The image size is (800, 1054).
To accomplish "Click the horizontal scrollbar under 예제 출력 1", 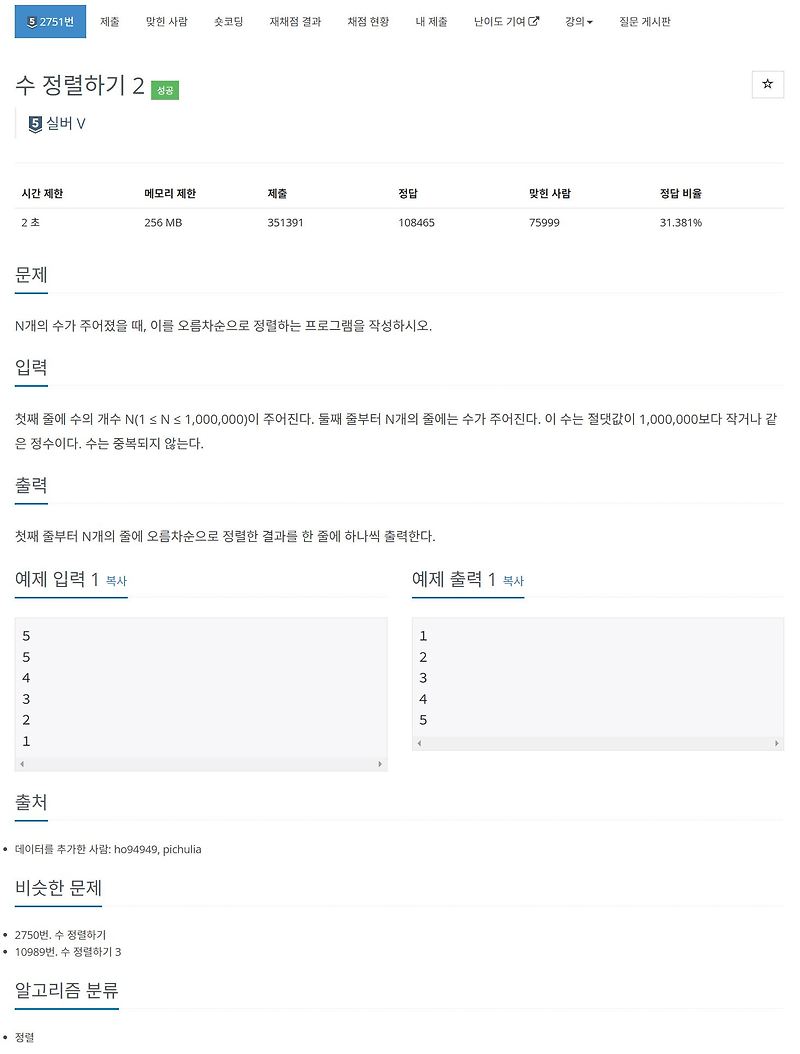I will click(597, 743).
